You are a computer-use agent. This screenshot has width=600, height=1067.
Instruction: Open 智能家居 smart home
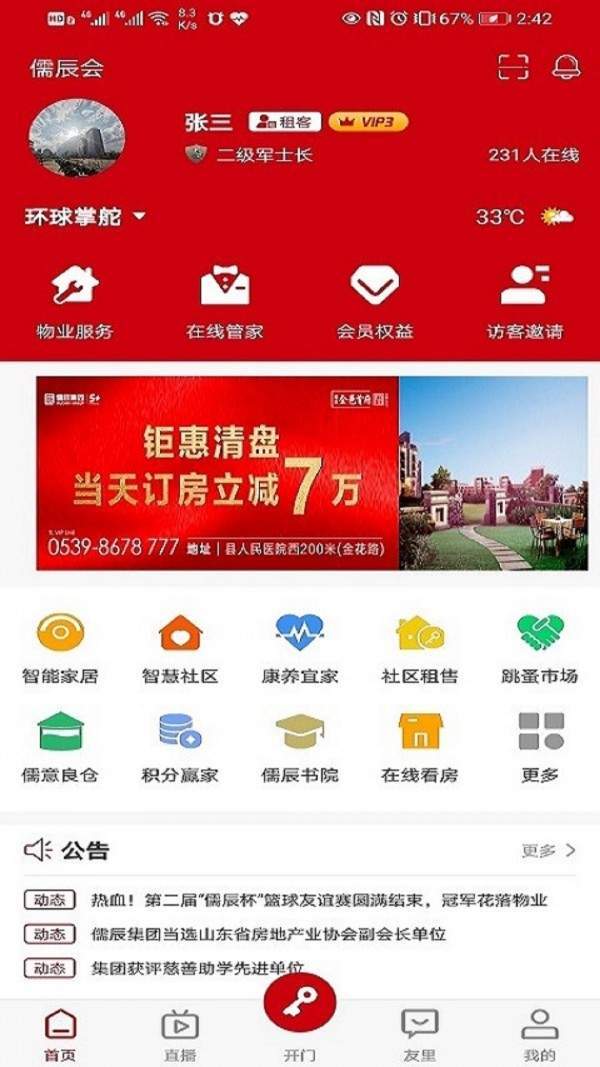pyautogui.click(x=60, y=648)
